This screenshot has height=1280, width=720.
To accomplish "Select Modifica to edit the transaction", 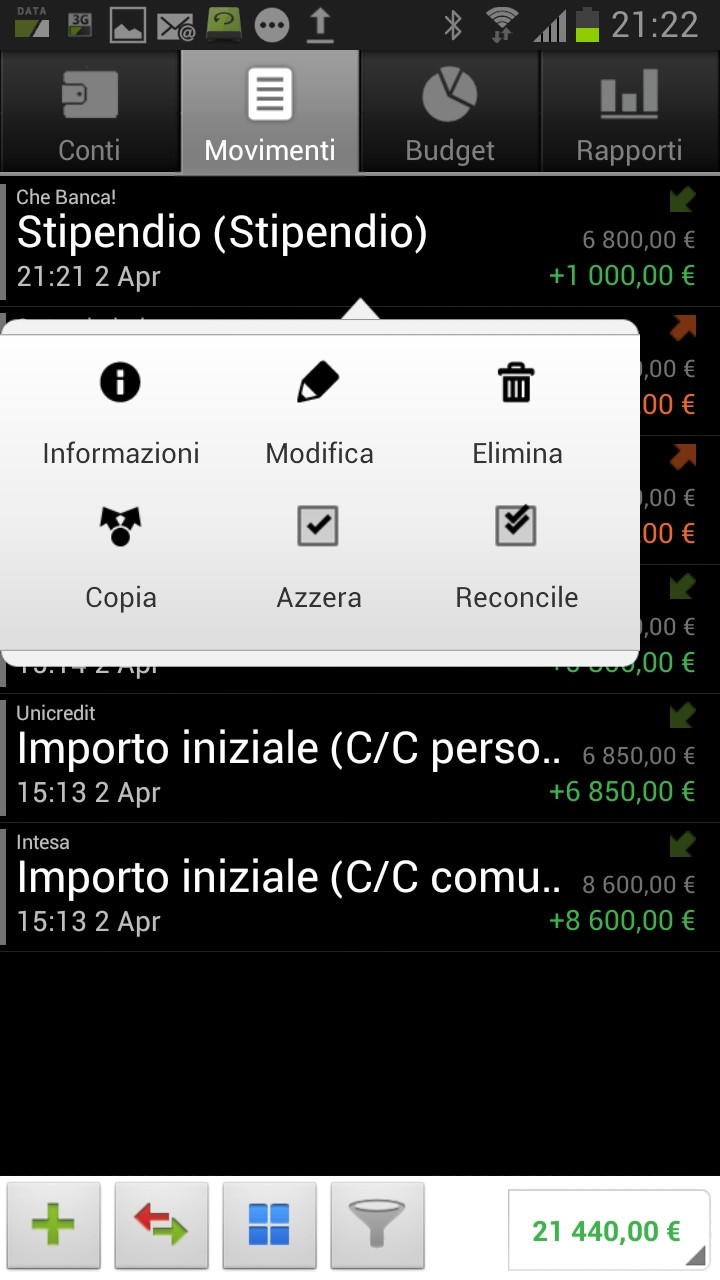I will 319,415.
